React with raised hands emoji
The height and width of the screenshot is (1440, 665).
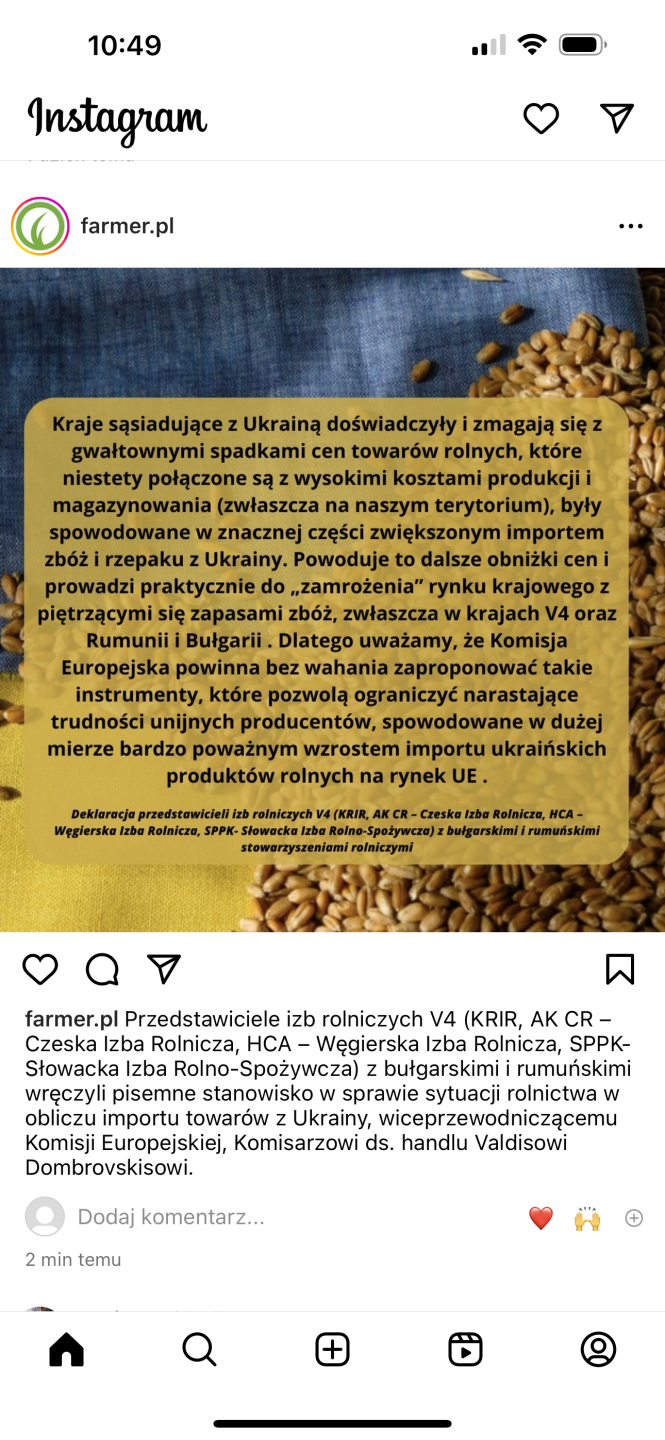click(587, 1218)
